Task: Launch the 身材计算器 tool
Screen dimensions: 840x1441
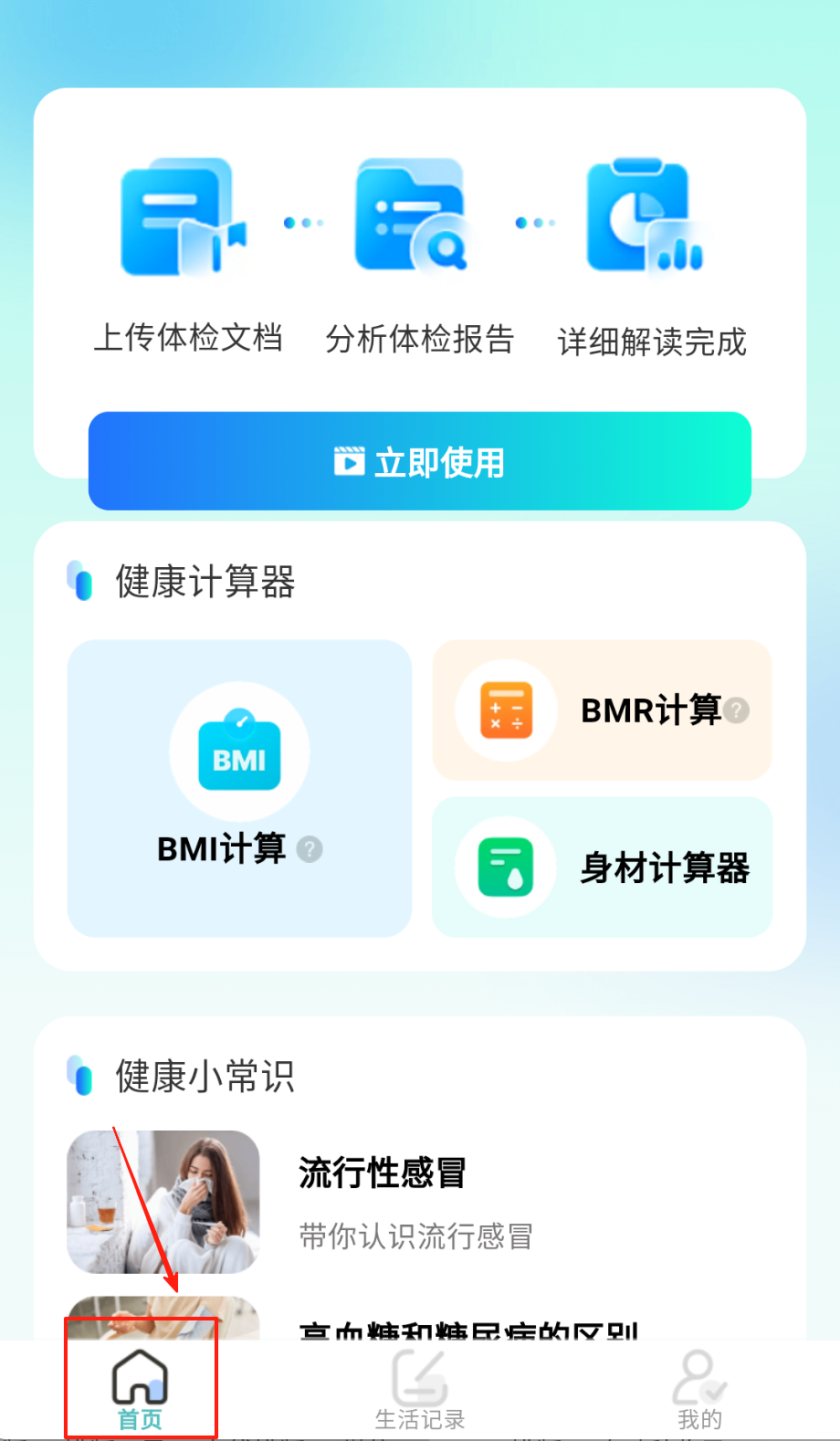Action: click(602, 867)
